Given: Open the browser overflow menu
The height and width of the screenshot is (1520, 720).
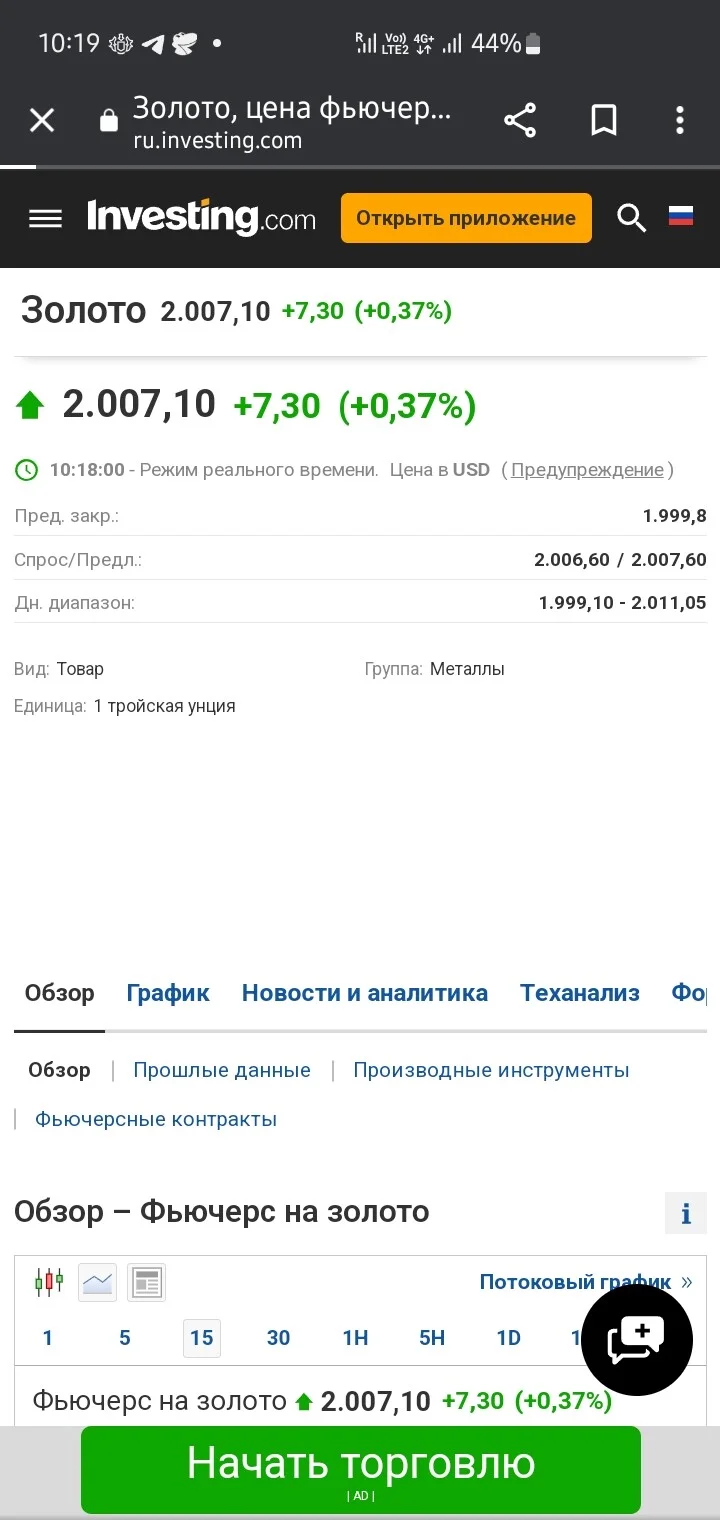Looking at the screenshot, I should [680, 121].
